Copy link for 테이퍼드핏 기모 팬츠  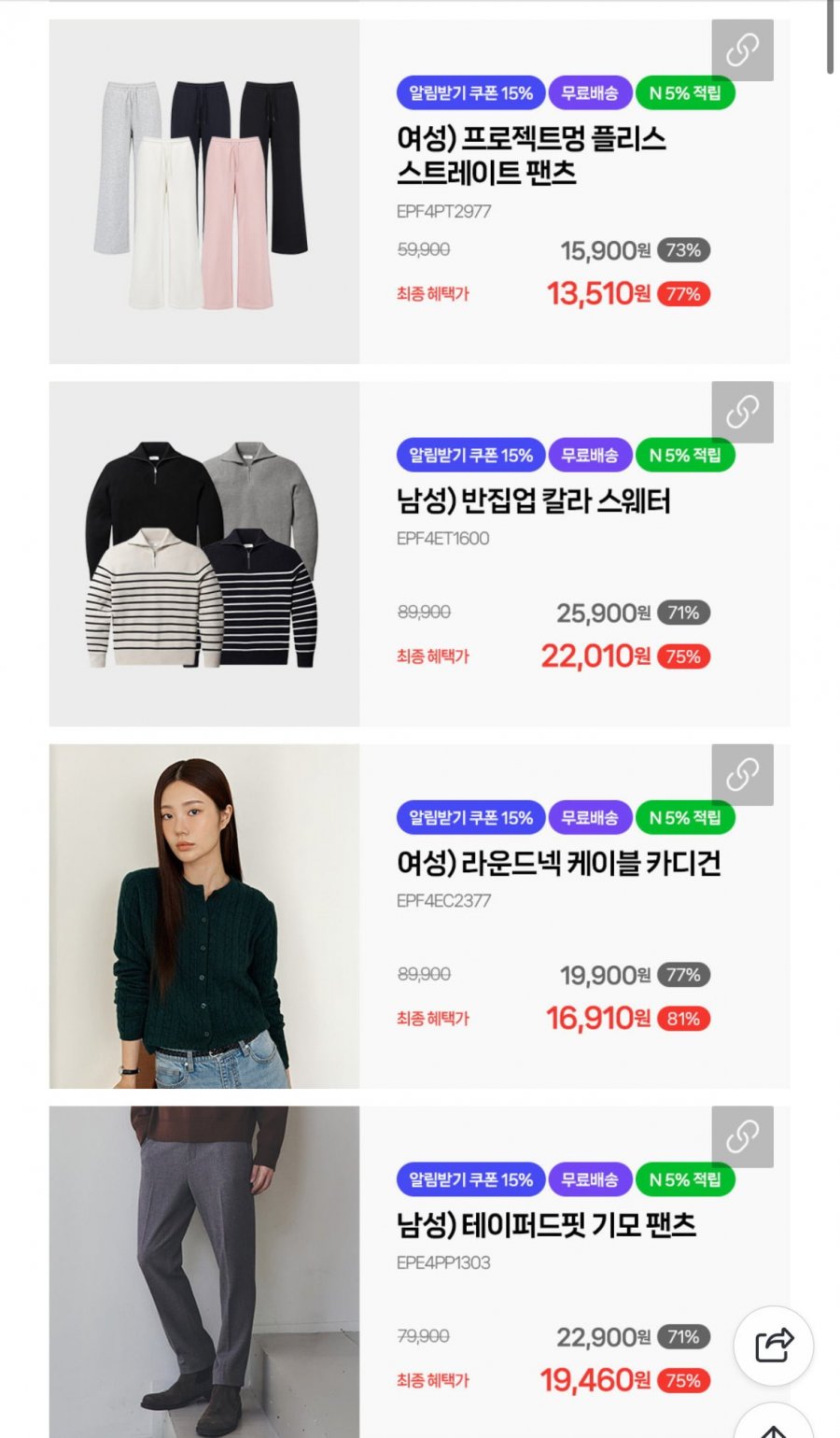(742, 1136)
